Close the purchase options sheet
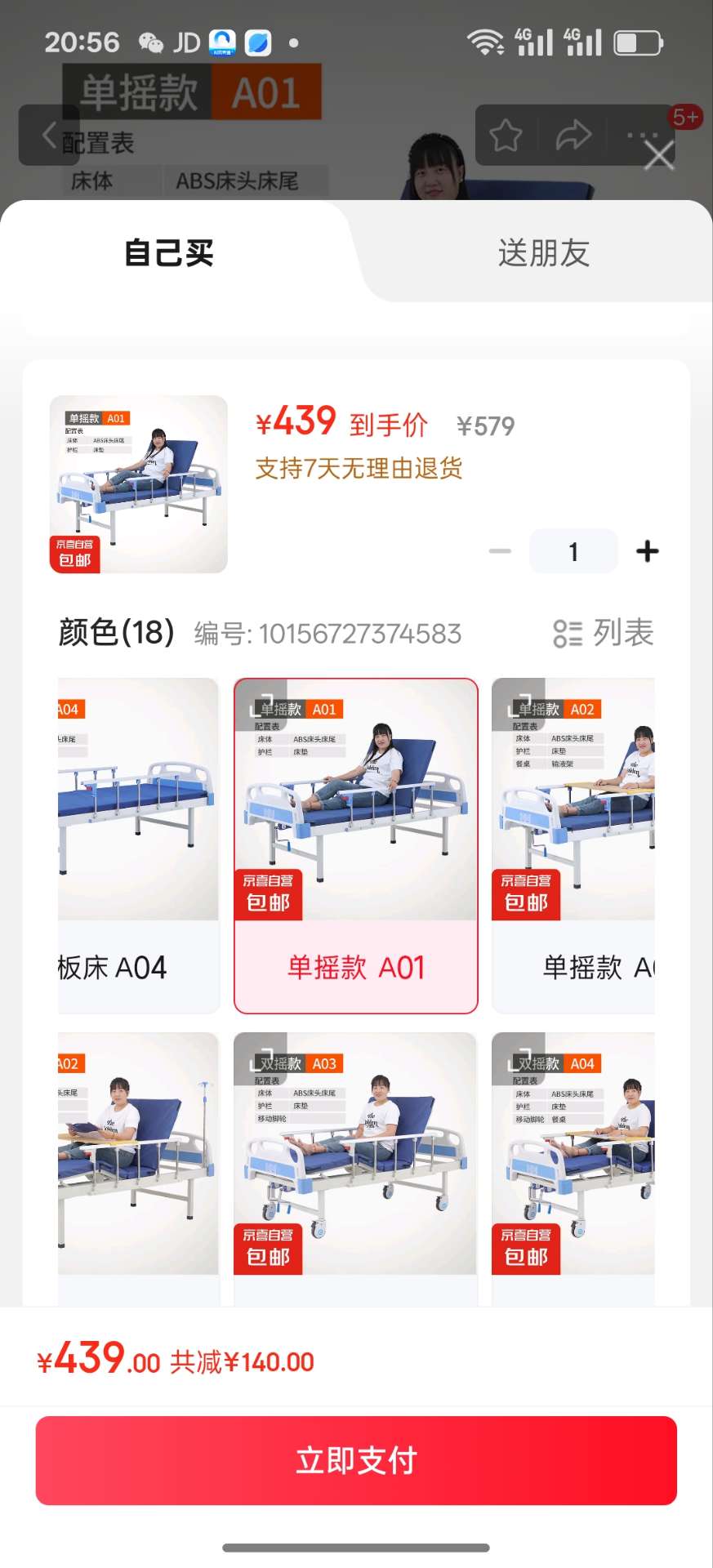This screenshot has height=1568, width=713. pos(658,155)
